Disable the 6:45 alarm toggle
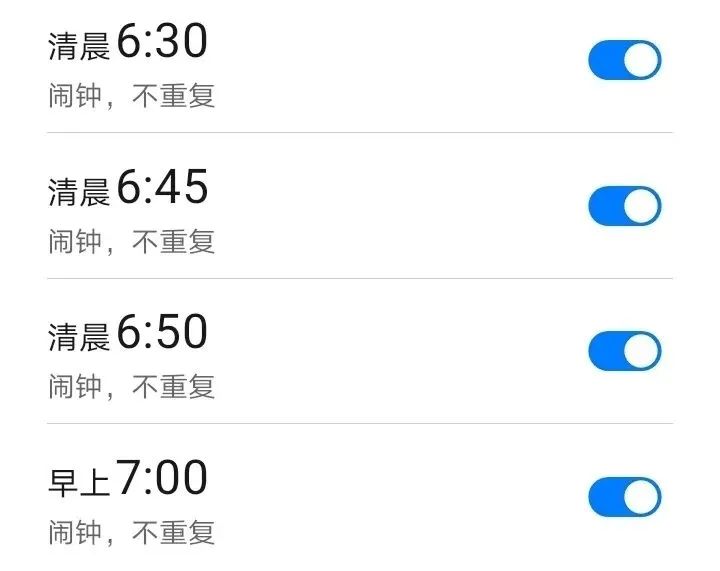The height and width of the screenshot is (571, 720). coord(625,207)
